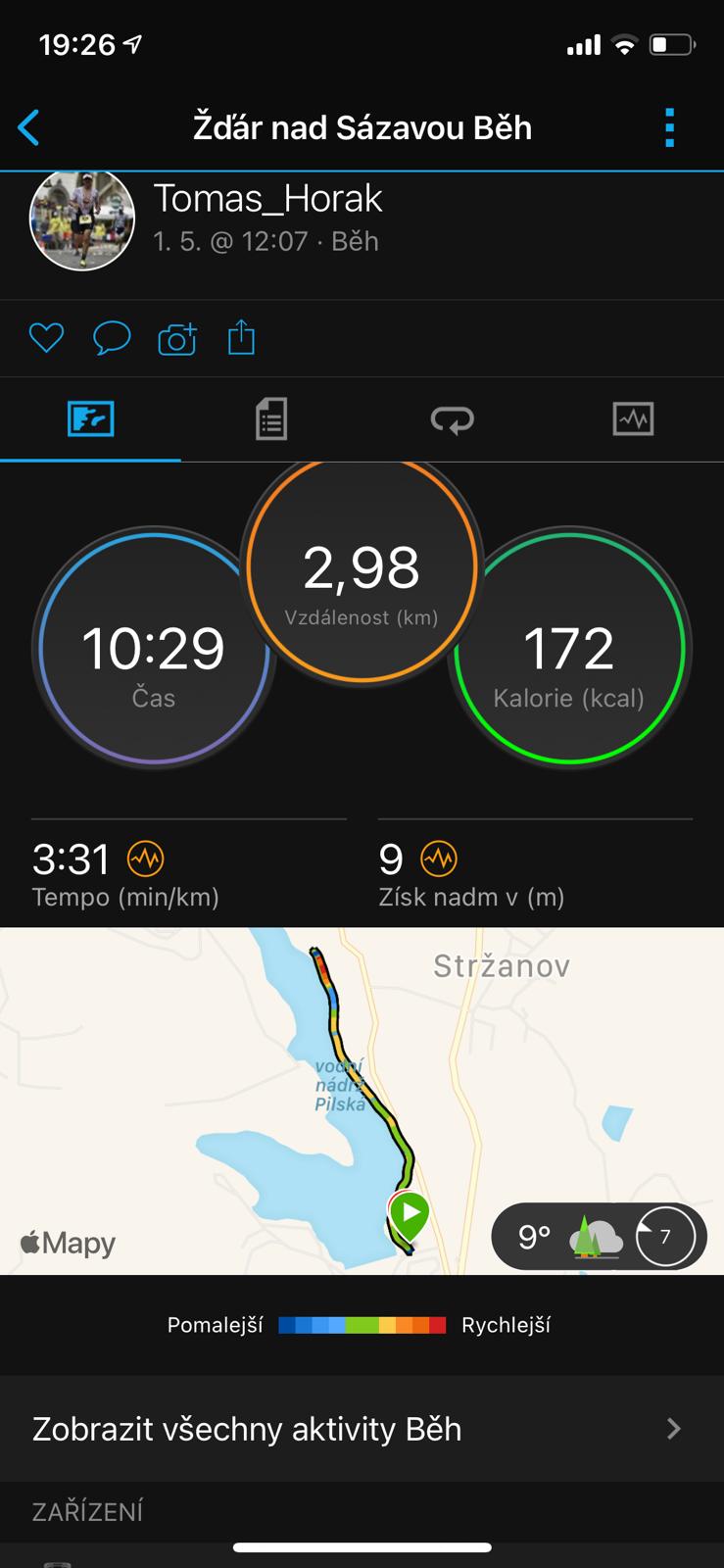724x1568 pixels.
Task: Go back using the top-left arrow
Action: pos(28,127)
